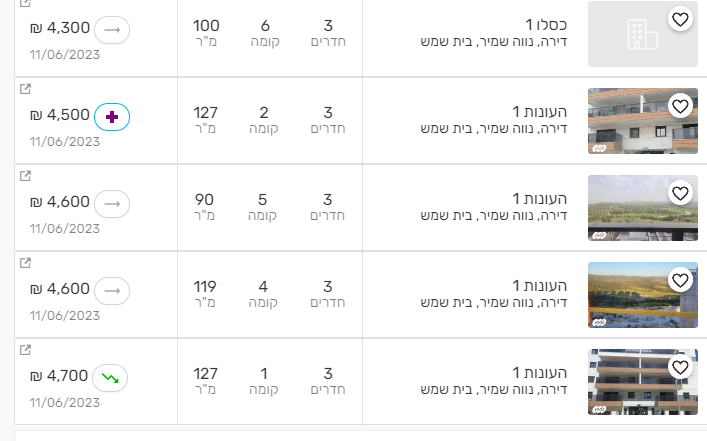Open ₪4,700 listing in a new window
The width and height of the screenshot is (707, 441).
point(25,350)
